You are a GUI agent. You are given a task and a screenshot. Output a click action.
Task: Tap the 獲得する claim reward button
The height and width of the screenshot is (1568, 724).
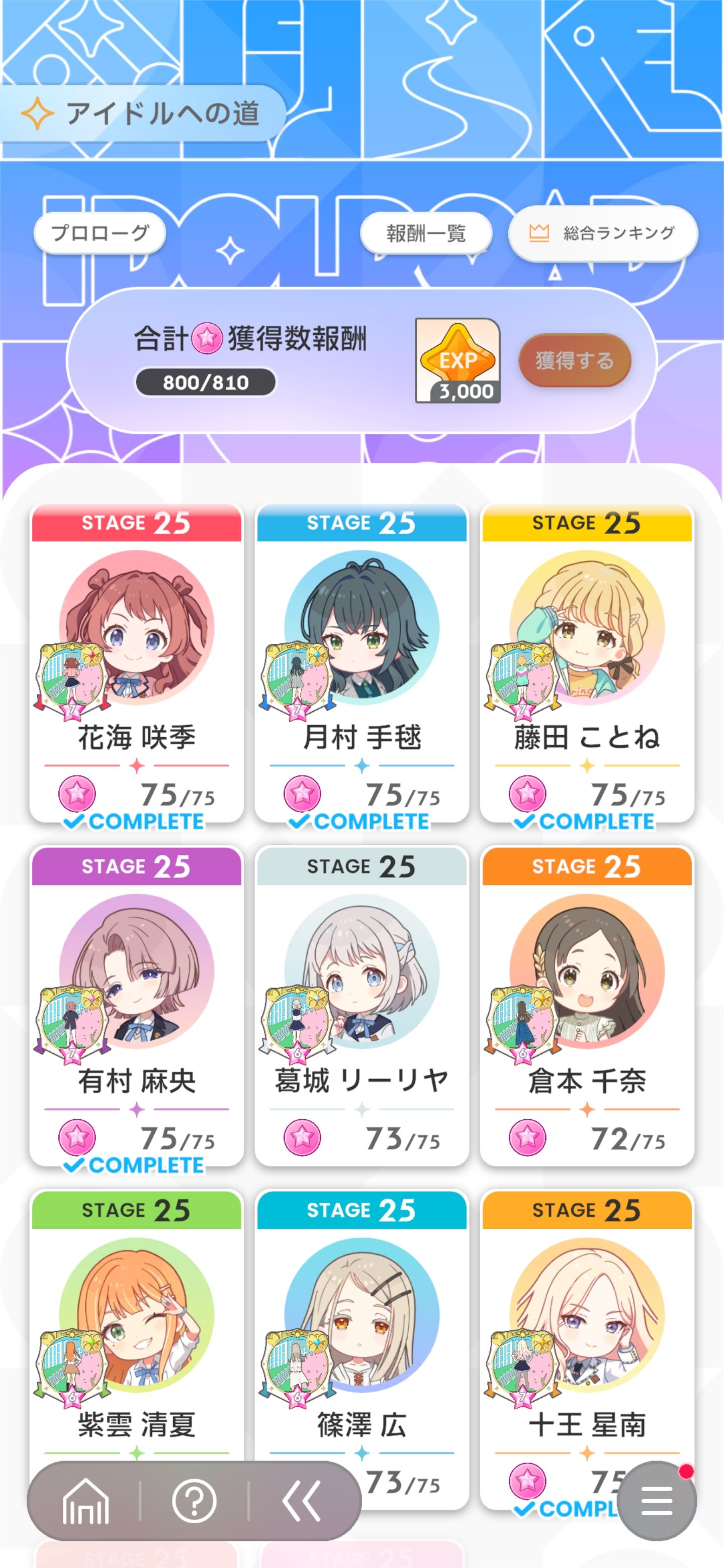(x=574, y=360)
